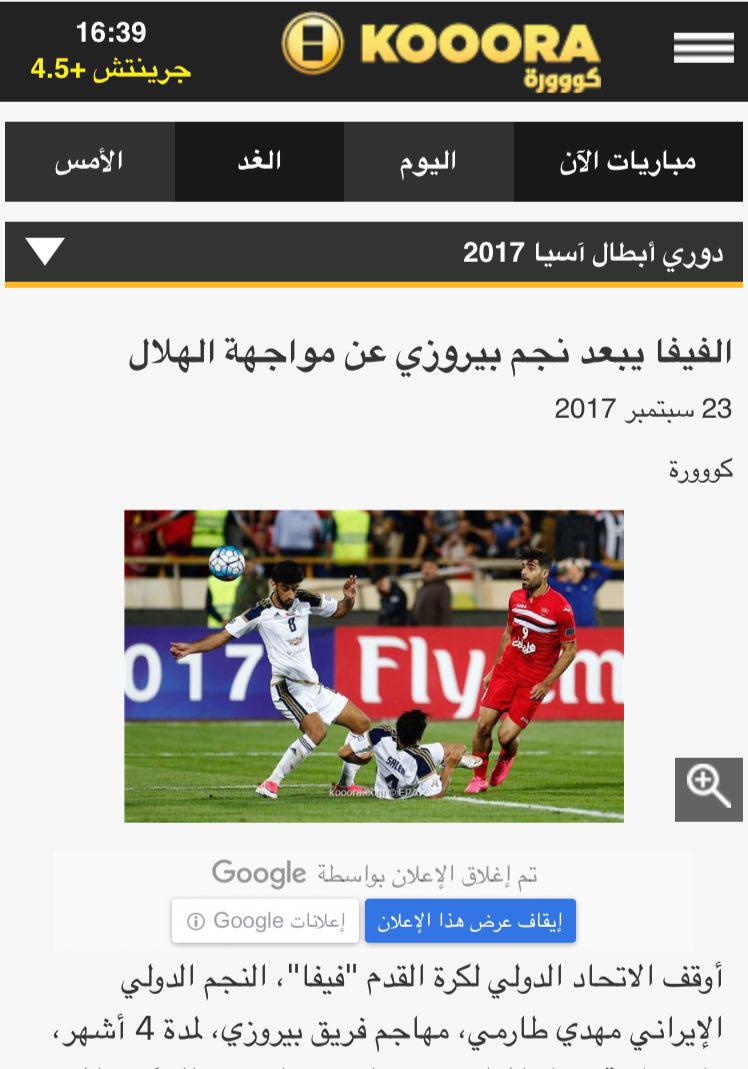Tap إيقاف عرض هذا الإعلان button
Image resolution: width=748 pixels, height=1069 pixels.
point(470,921)
